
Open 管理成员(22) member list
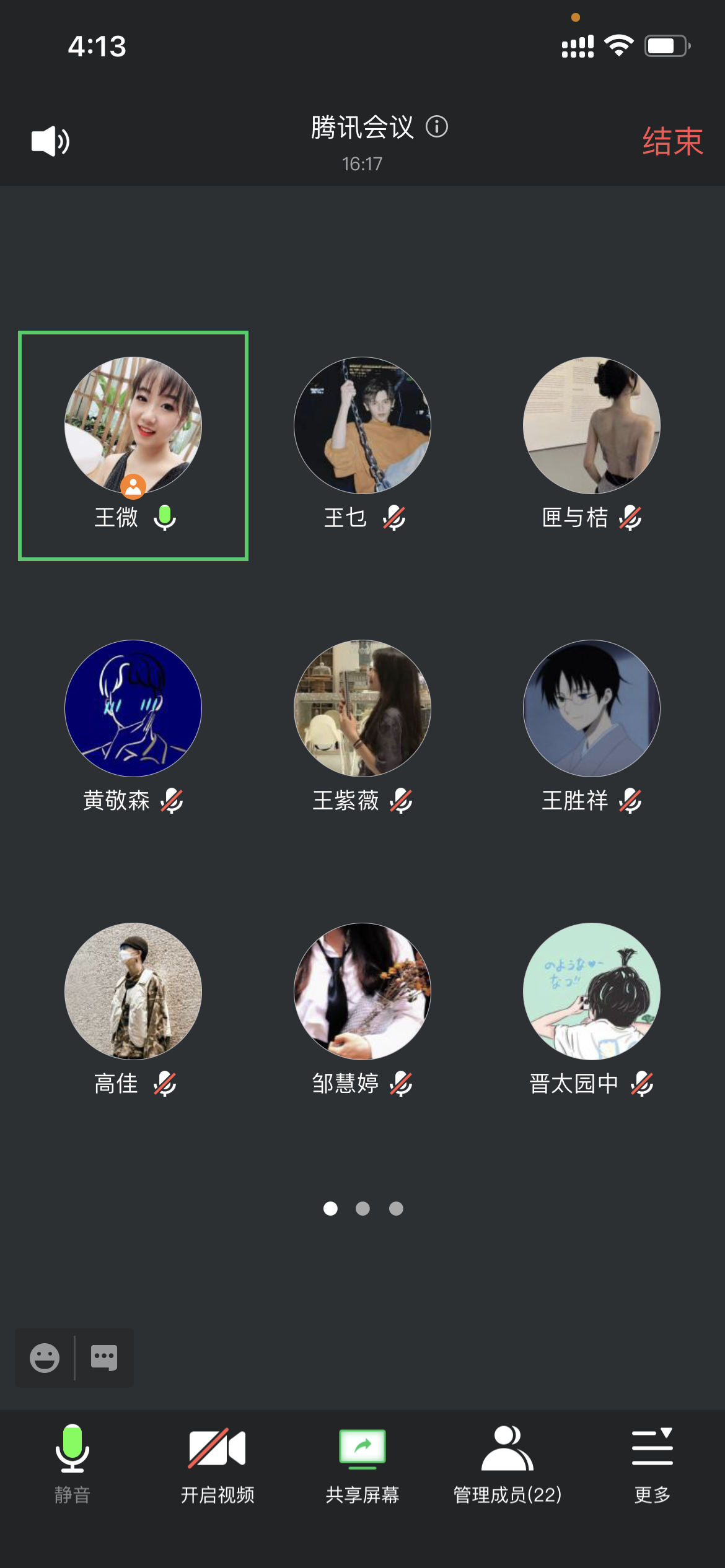point(507,1464)
